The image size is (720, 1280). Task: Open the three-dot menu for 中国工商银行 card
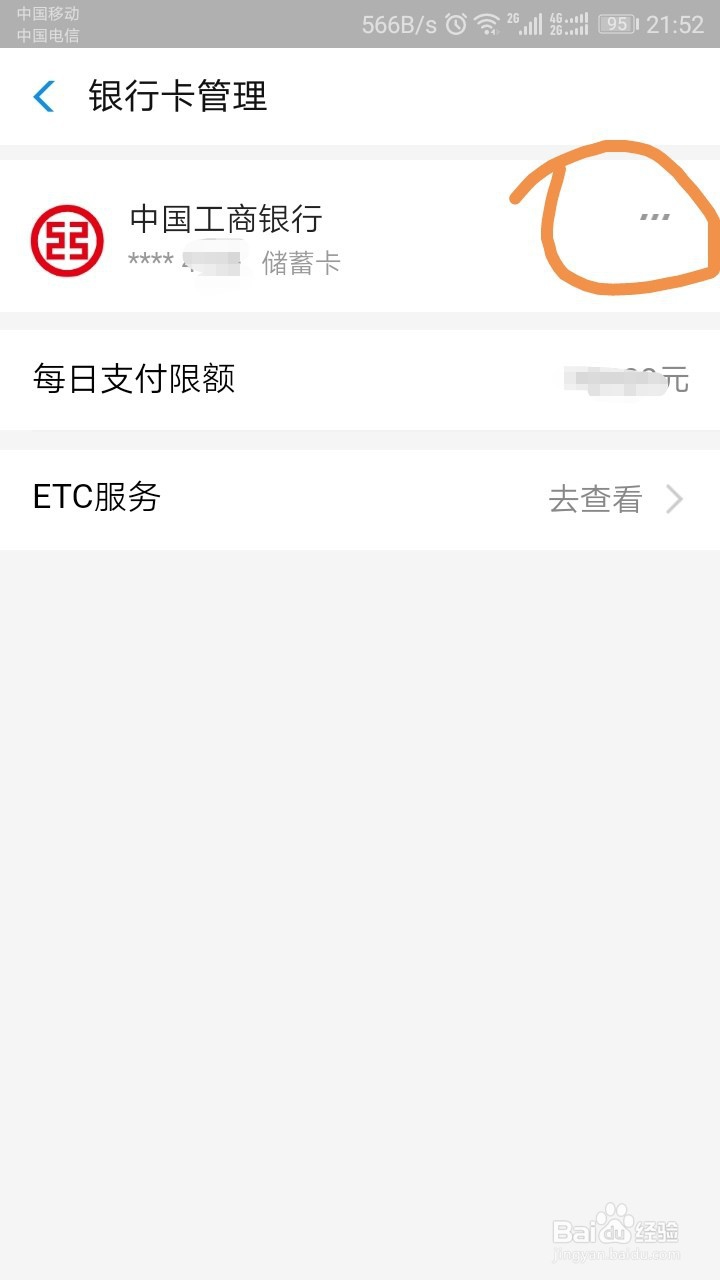[x=654, y=216]
